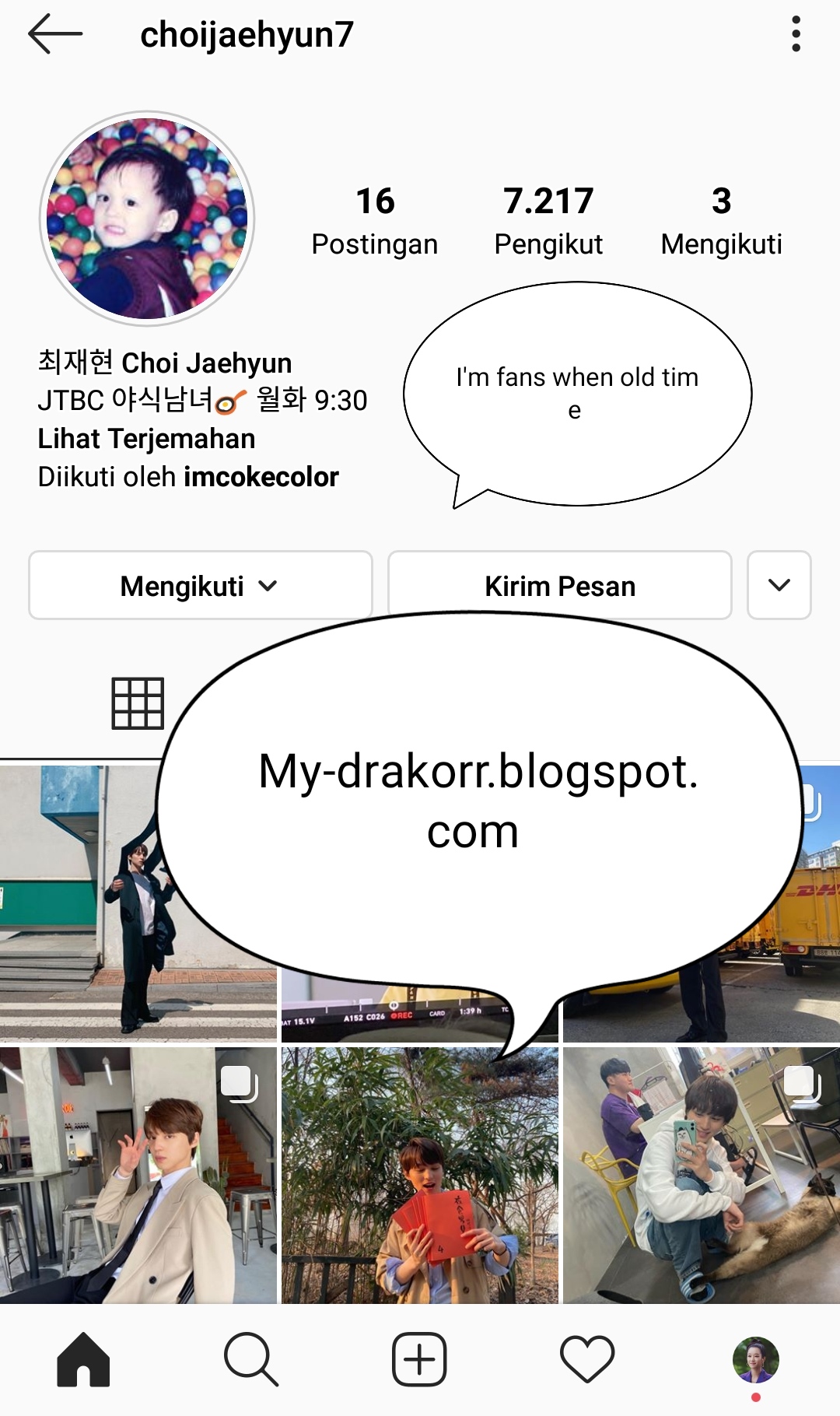The image size is (840, 1416).
Task: Tap the Mengikuti following button
Action: click(x=200, y=586)
